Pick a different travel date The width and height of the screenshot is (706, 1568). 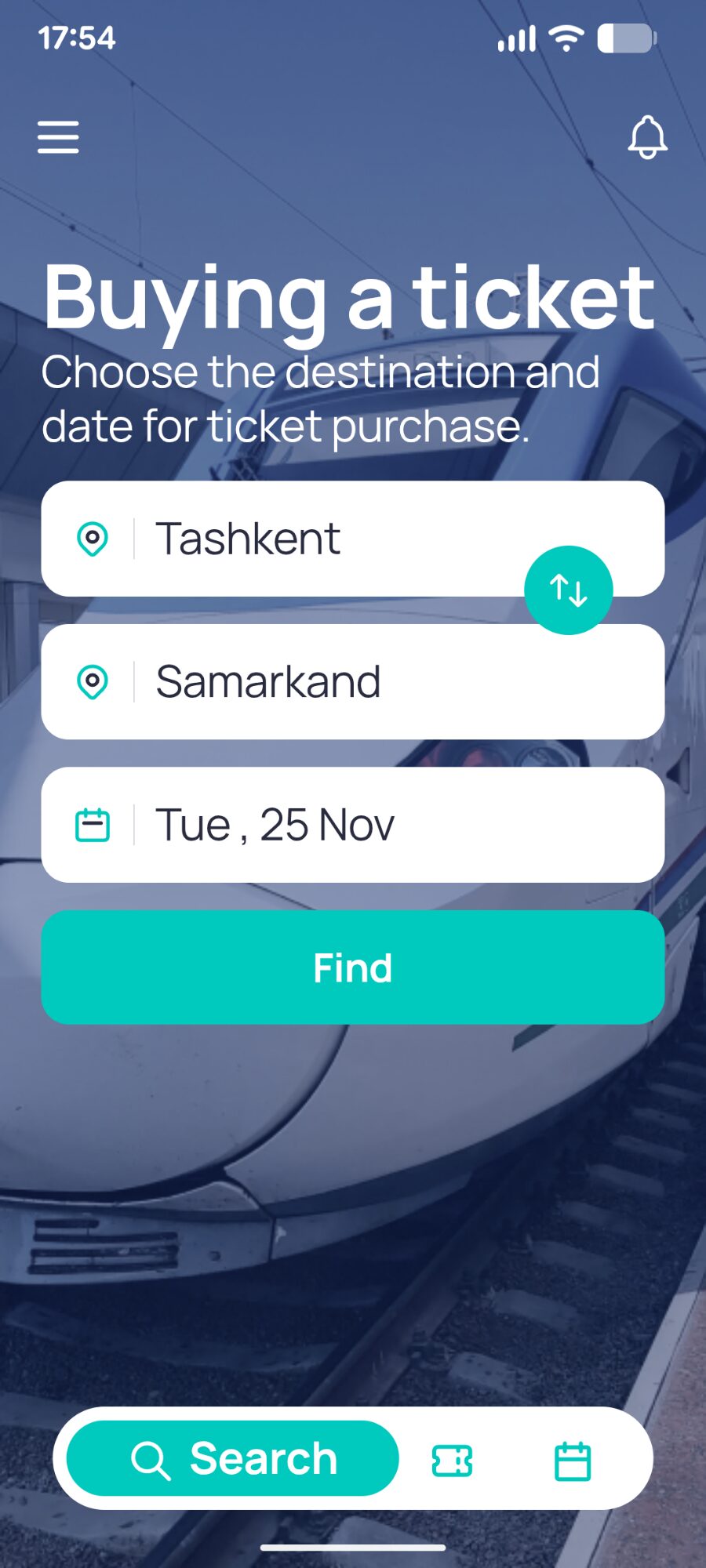pos(353,825)
